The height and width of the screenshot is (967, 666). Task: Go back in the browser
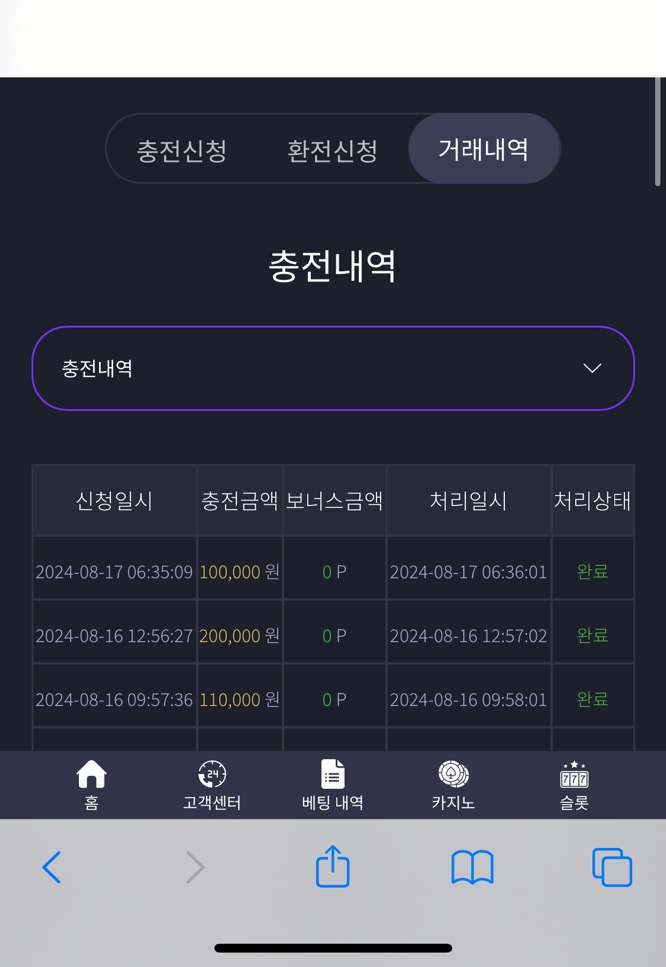point(52,867)
